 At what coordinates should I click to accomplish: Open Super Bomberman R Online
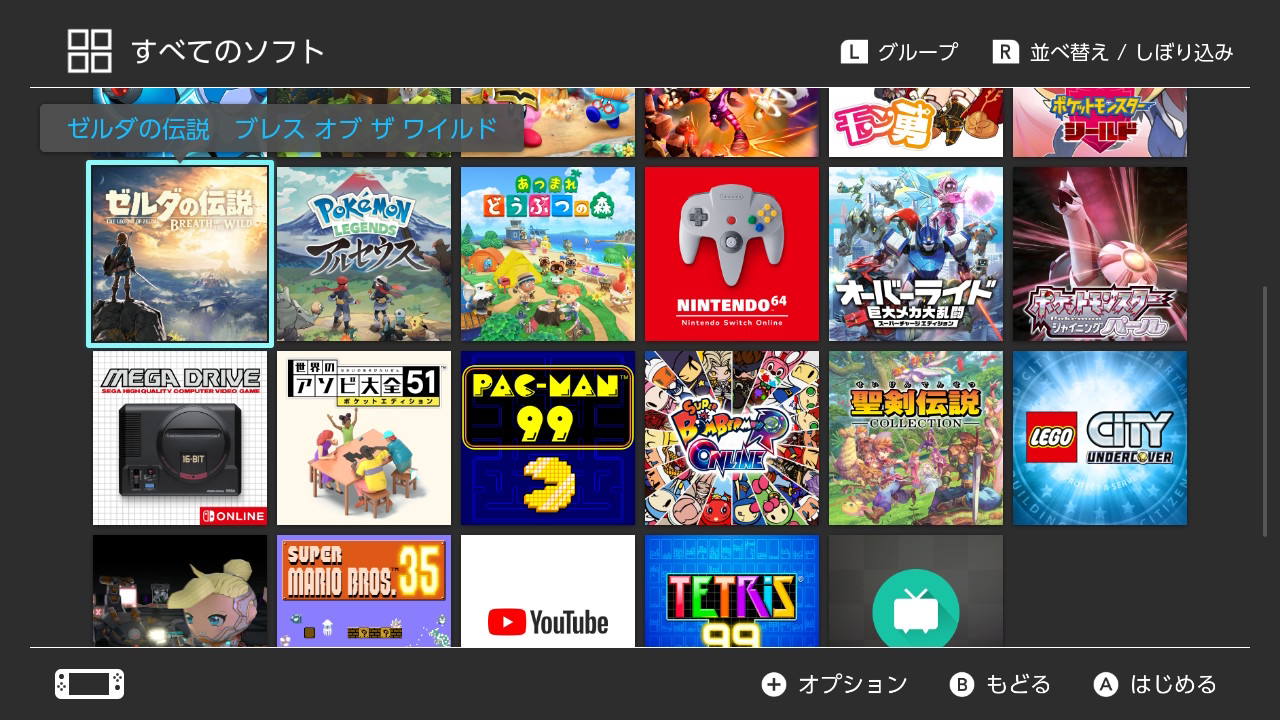click(x=732, y=438)
